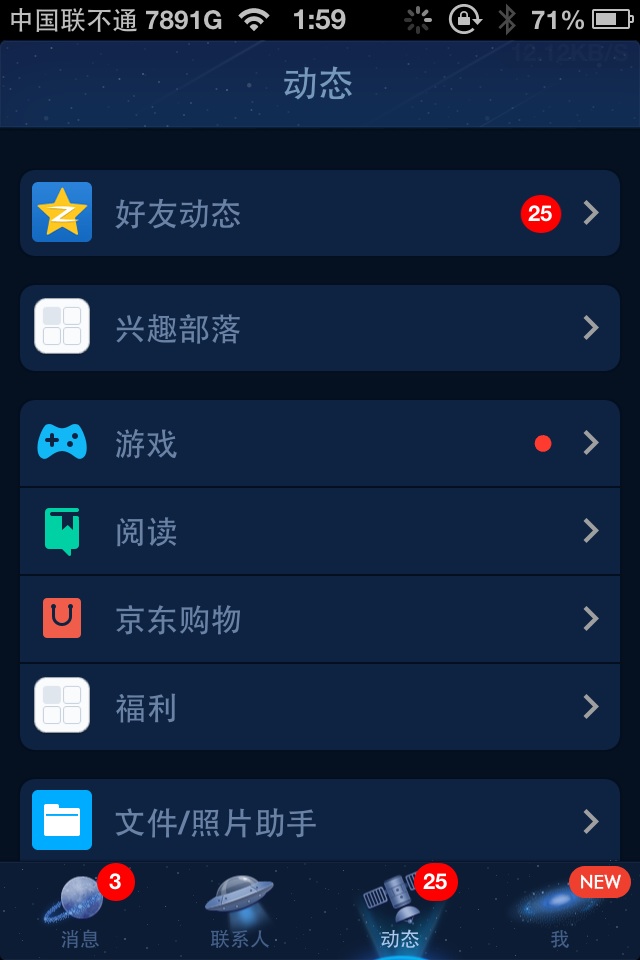This screenshot has width=640, height=960.
Task: Switch to the 消息 tab
Action: point(80,912)
